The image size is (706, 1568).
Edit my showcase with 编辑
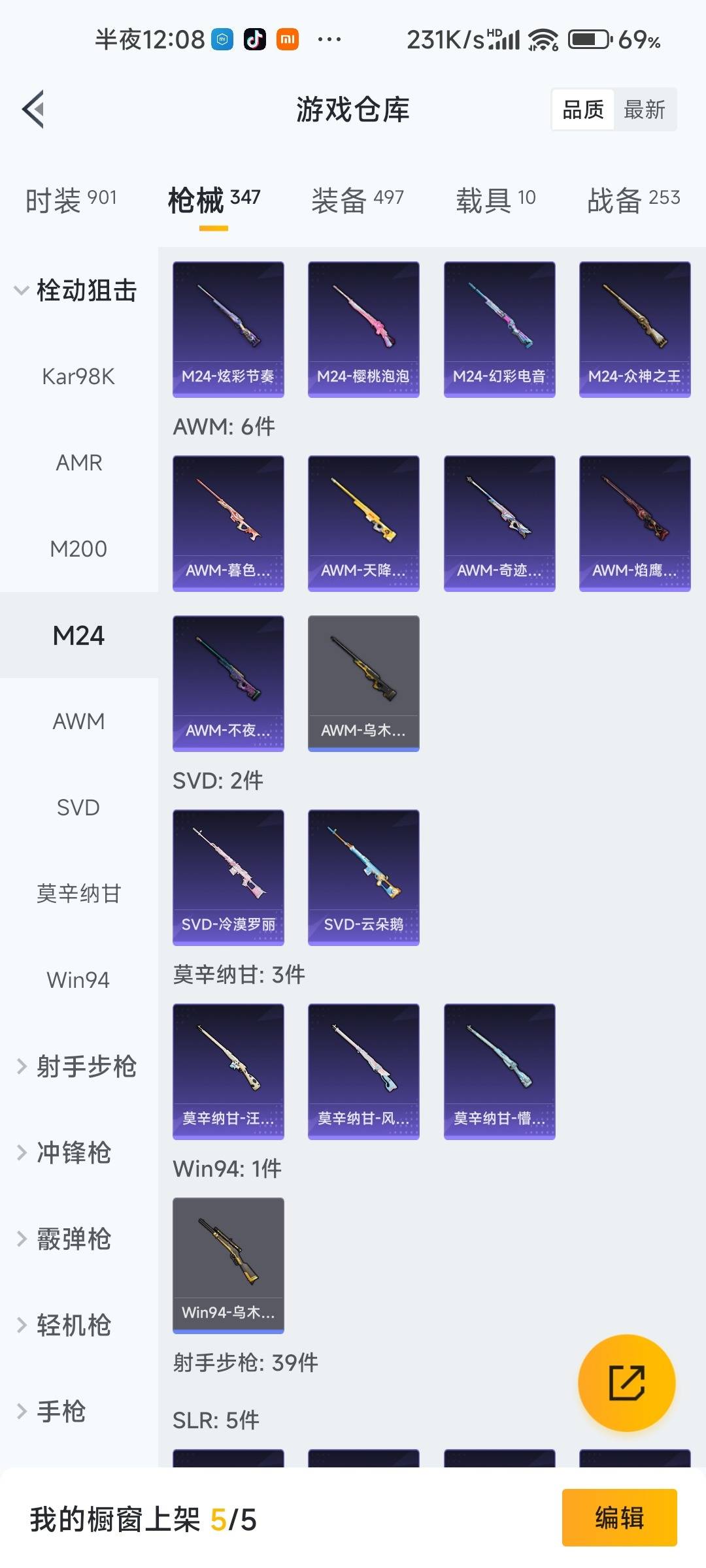pos(619,1517)
